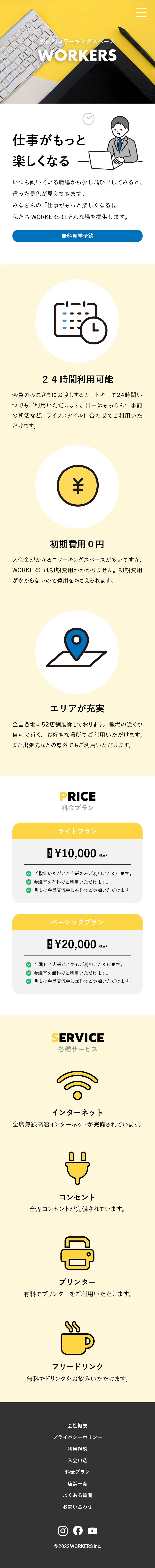The width and height of the screenshot is (155, 1568).
Task: Go to 入会申込 in the footer
Action: (77, 1460)
